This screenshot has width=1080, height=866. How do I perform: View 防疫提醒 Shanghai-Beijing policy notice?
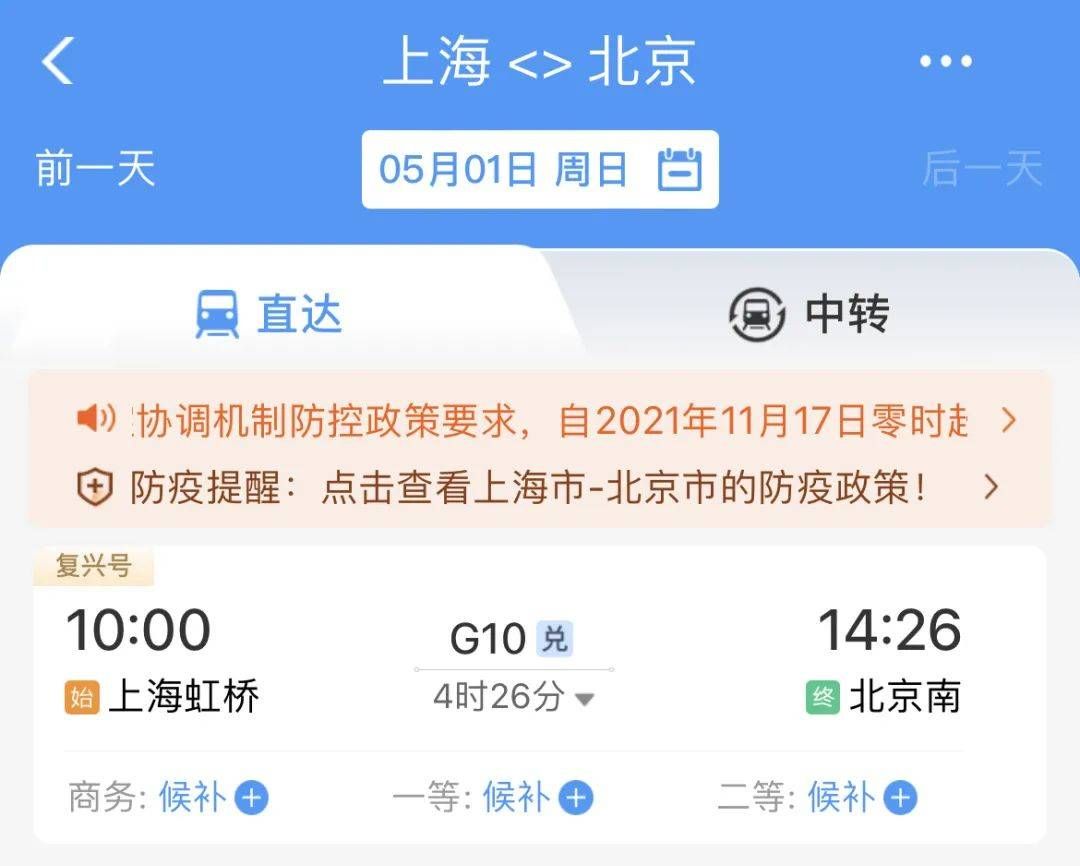point(540,487)
